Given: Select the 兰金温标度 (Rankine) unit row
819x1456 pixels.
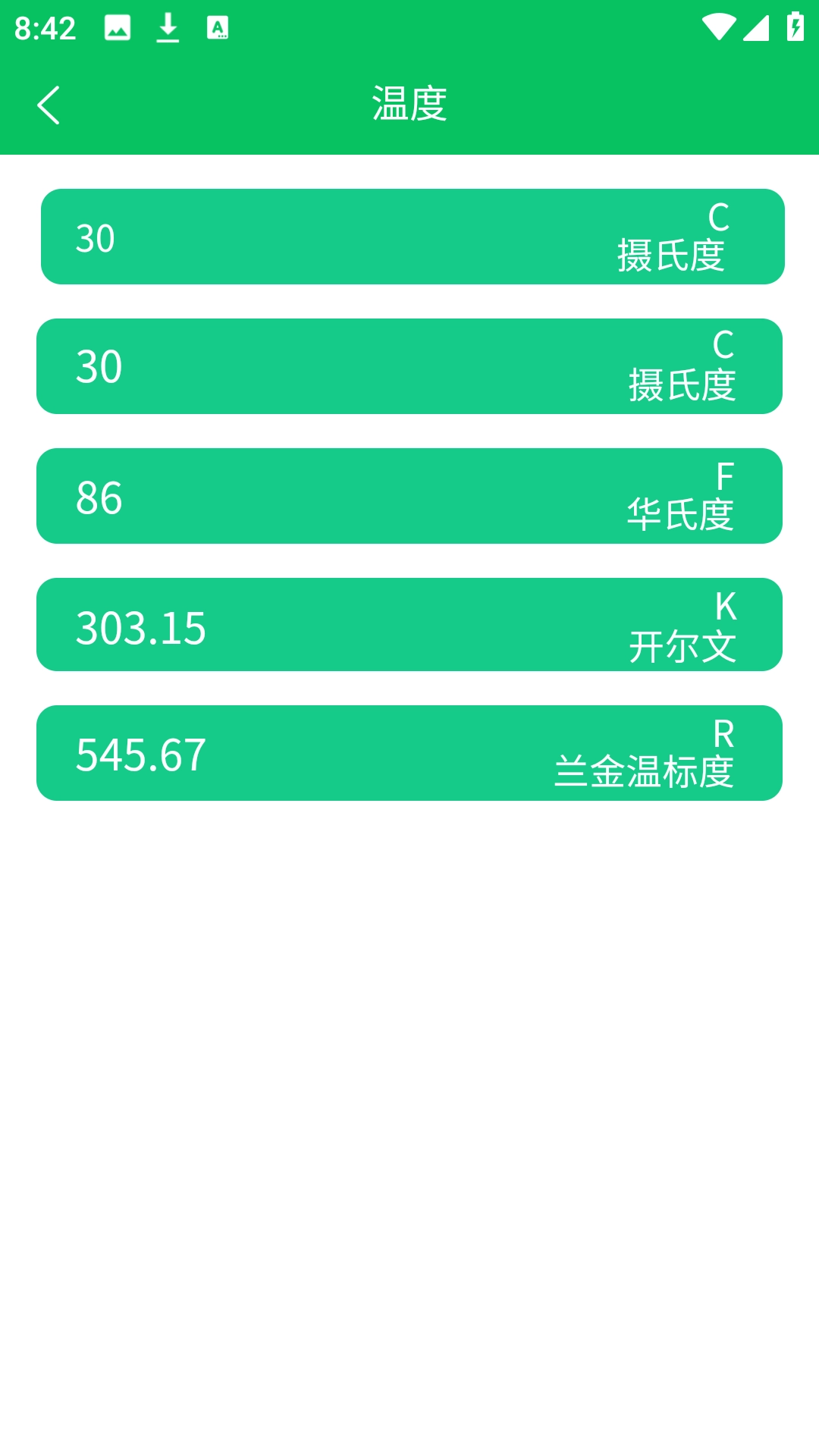Looking at the screenshot, I should [x=409, y=753].
